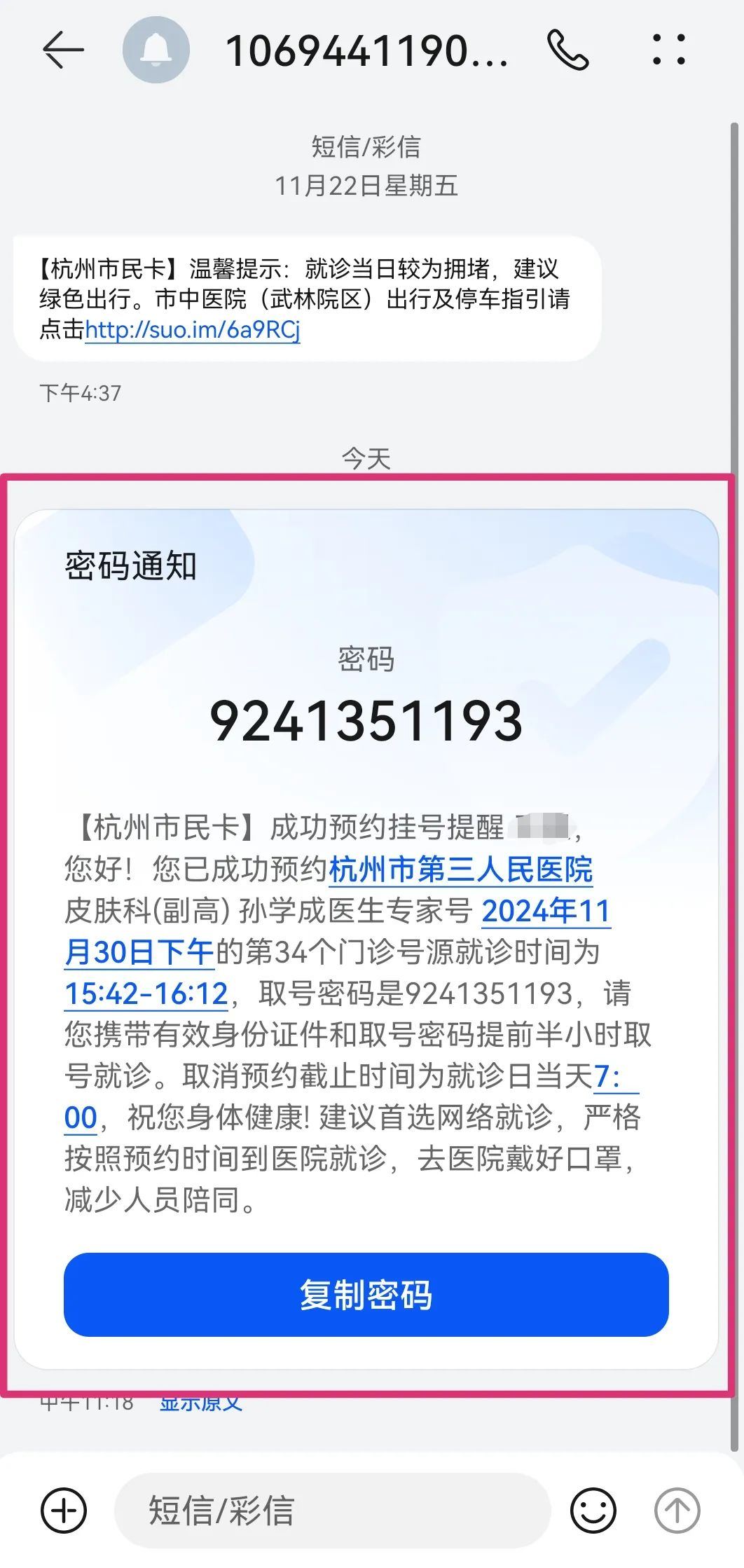
Task: Open the plus attachment menu
Action: 64,1511
